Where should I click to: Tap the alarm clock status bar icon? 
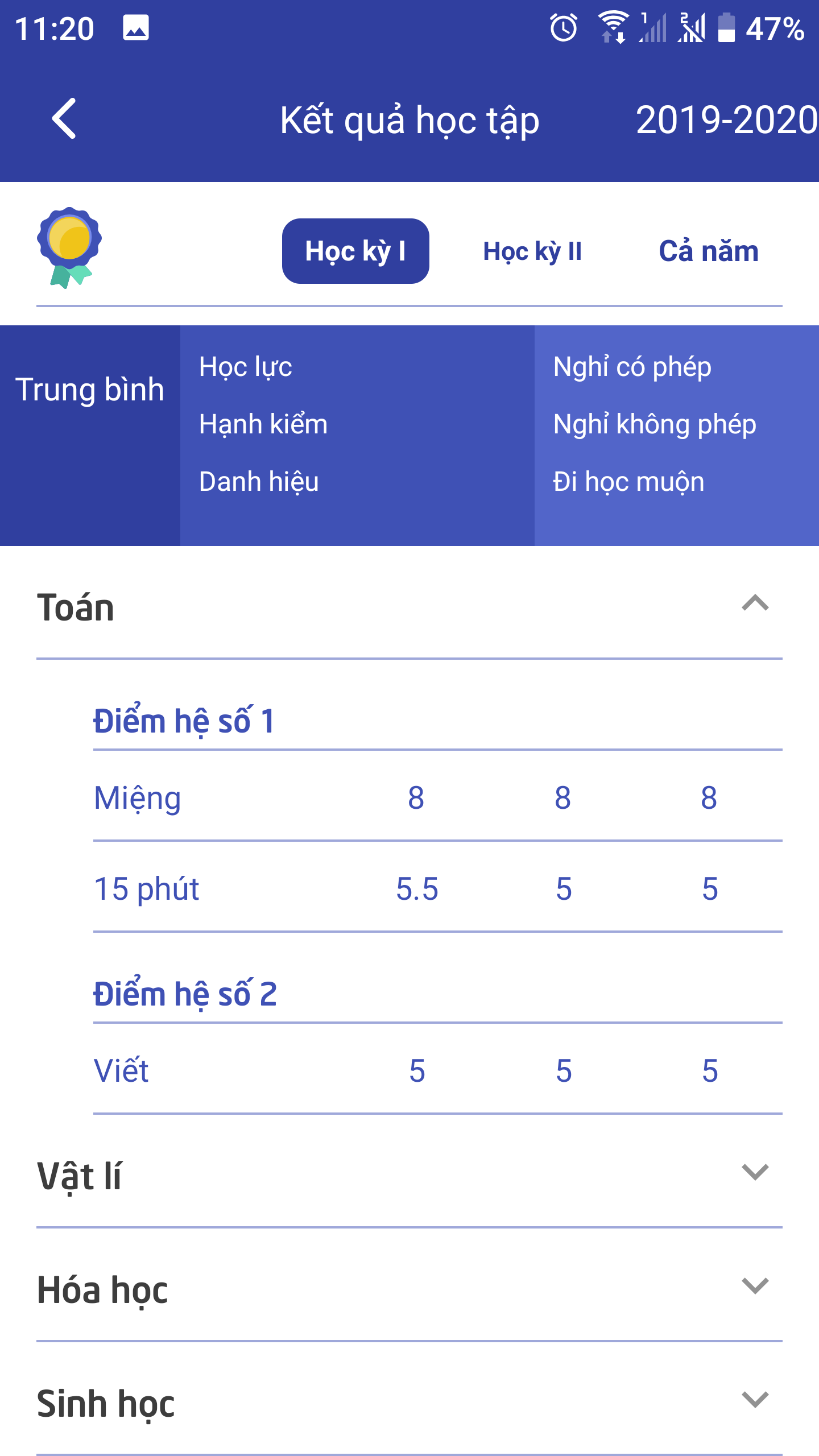(562, 26)
